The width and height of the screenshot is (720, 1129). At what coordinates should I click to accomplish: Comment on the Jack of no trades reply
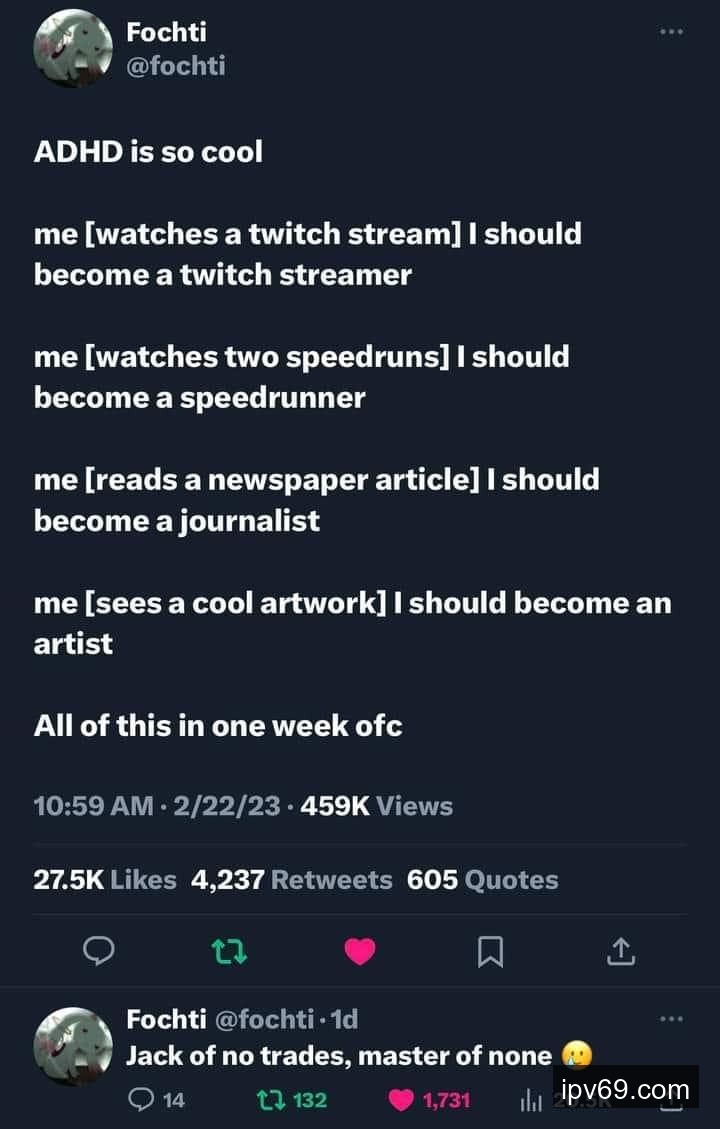point(143,1100)
